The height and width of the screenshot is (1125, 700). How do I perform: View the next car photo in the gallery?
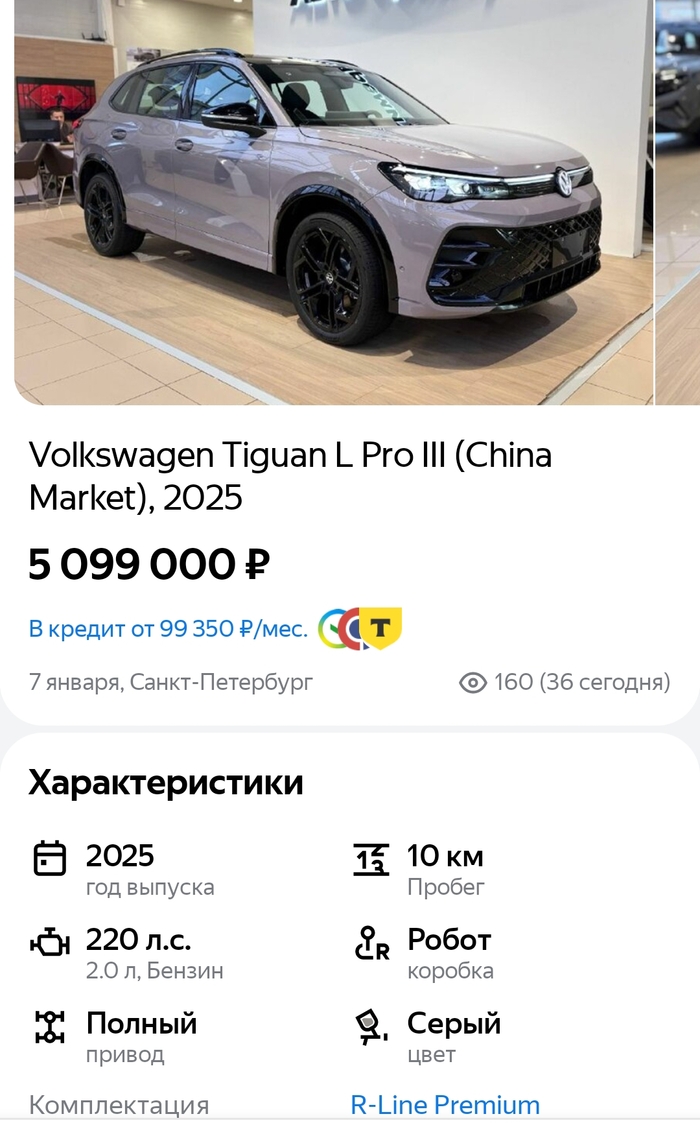click(x=680, y=200)
